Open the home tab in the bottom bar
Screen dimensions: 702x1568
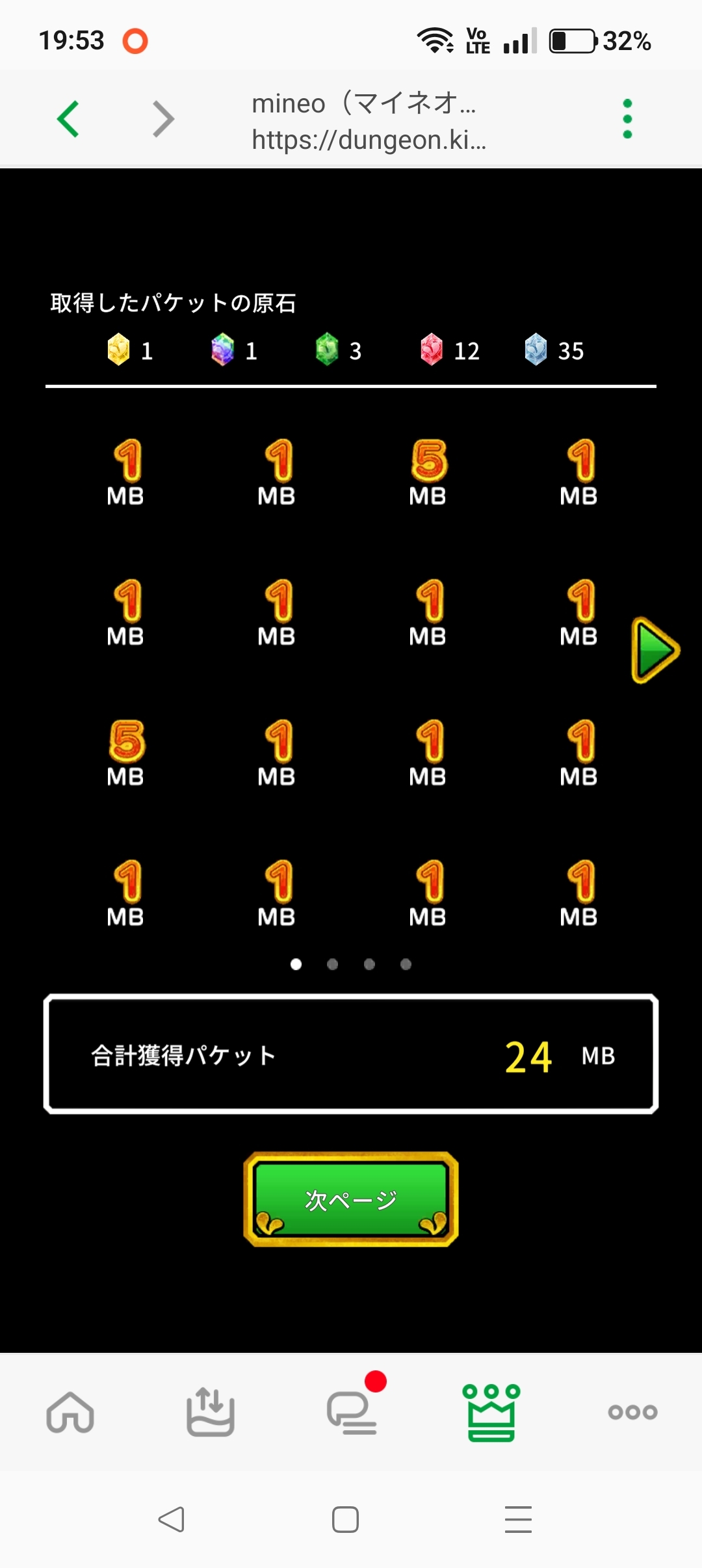[x=70, y=1412]
